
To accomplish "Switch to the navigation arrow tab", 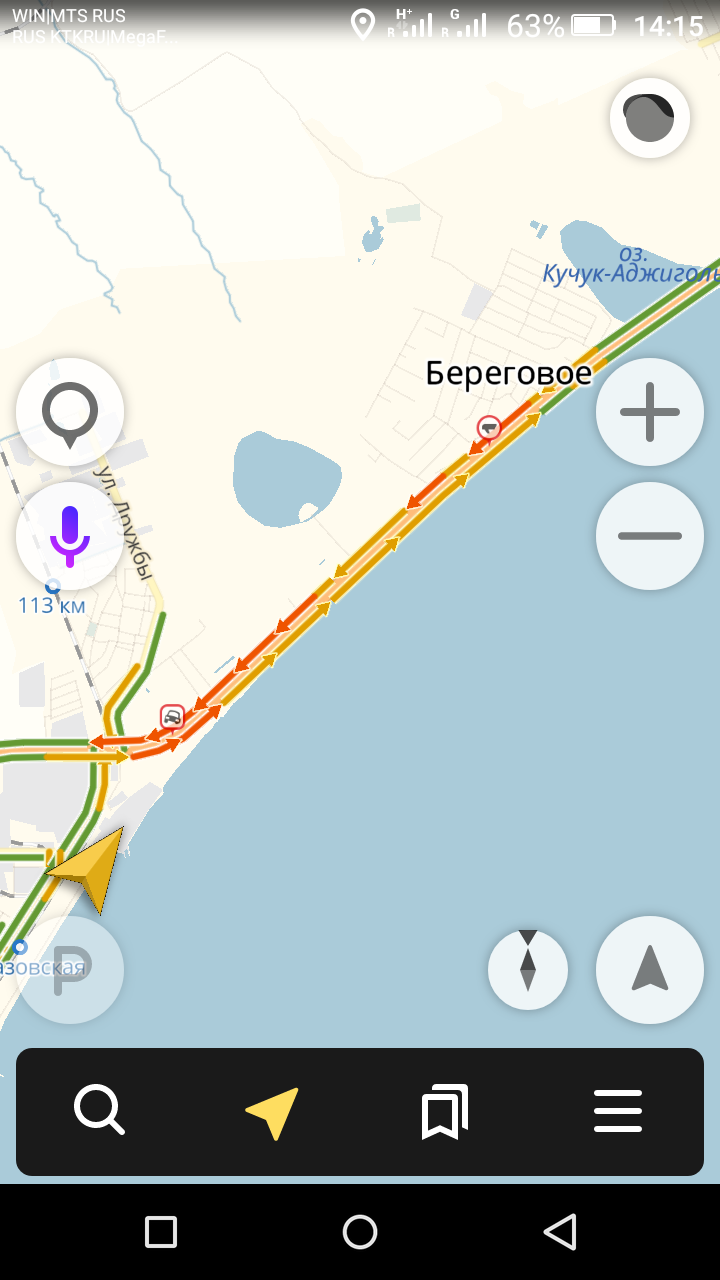I will [x=272, y=1111].
